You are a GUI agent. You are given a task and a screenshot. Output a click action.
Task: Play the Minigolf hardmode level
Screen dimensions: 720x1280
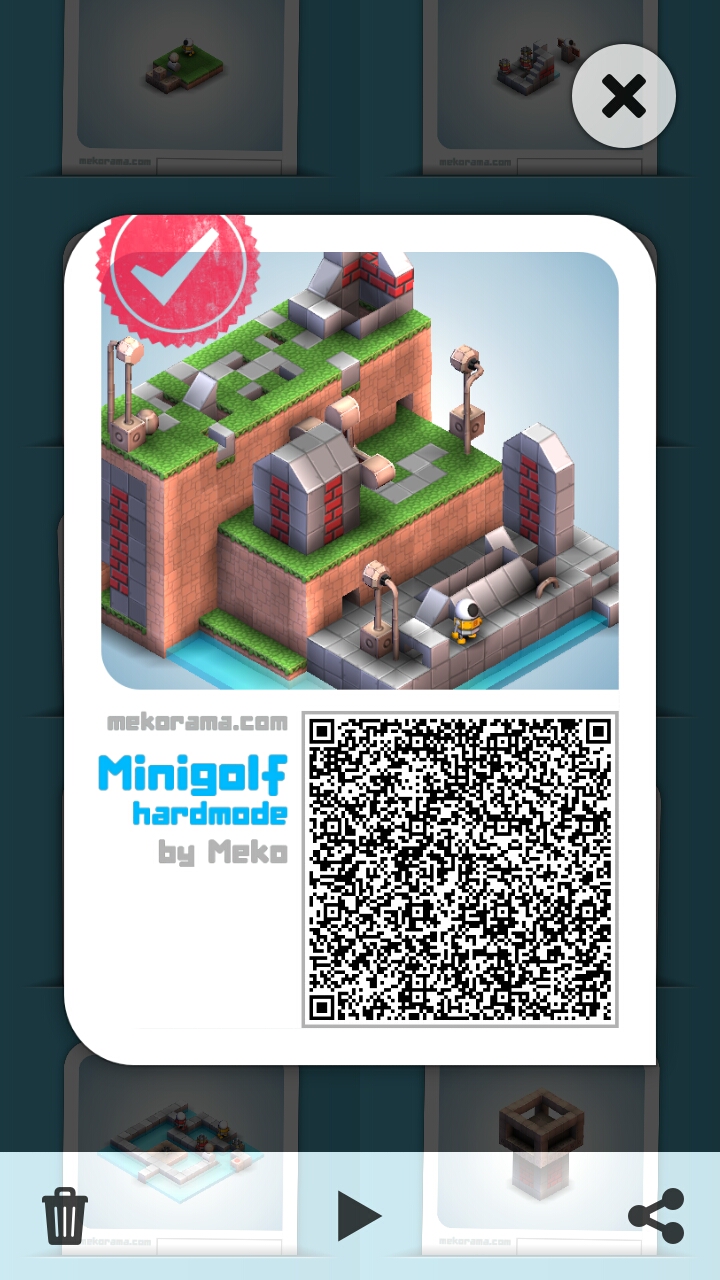(359, 1216)
